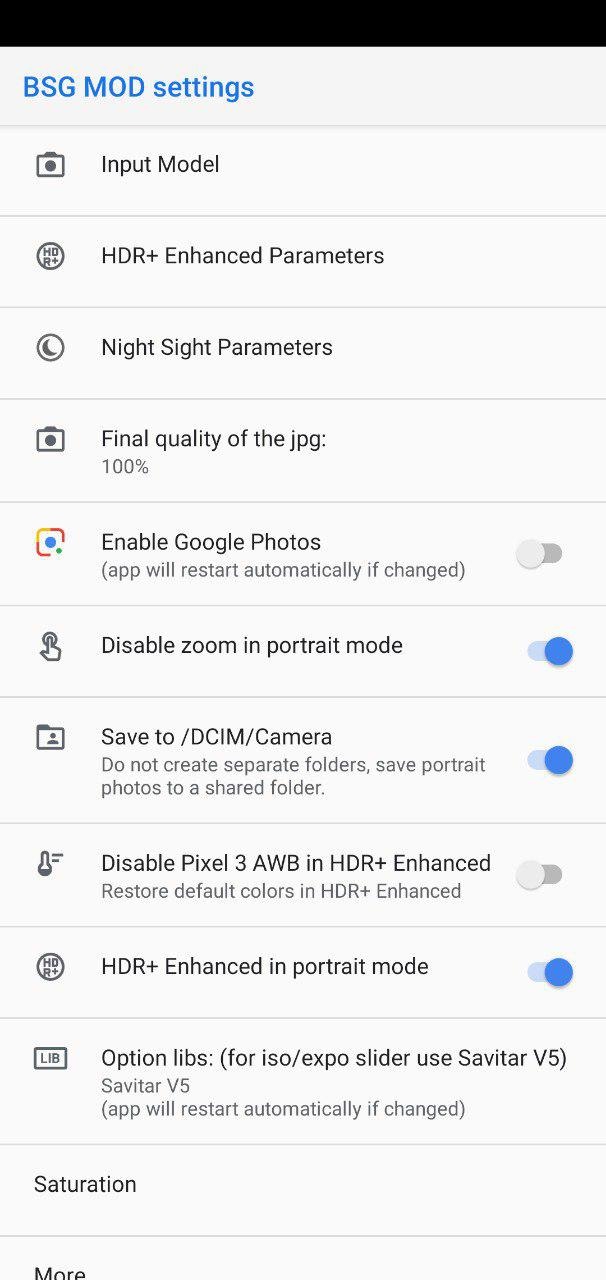This screenshot has width=606, height=1280.
Task: Open Saturation settings
Action: click(85, 1185)
